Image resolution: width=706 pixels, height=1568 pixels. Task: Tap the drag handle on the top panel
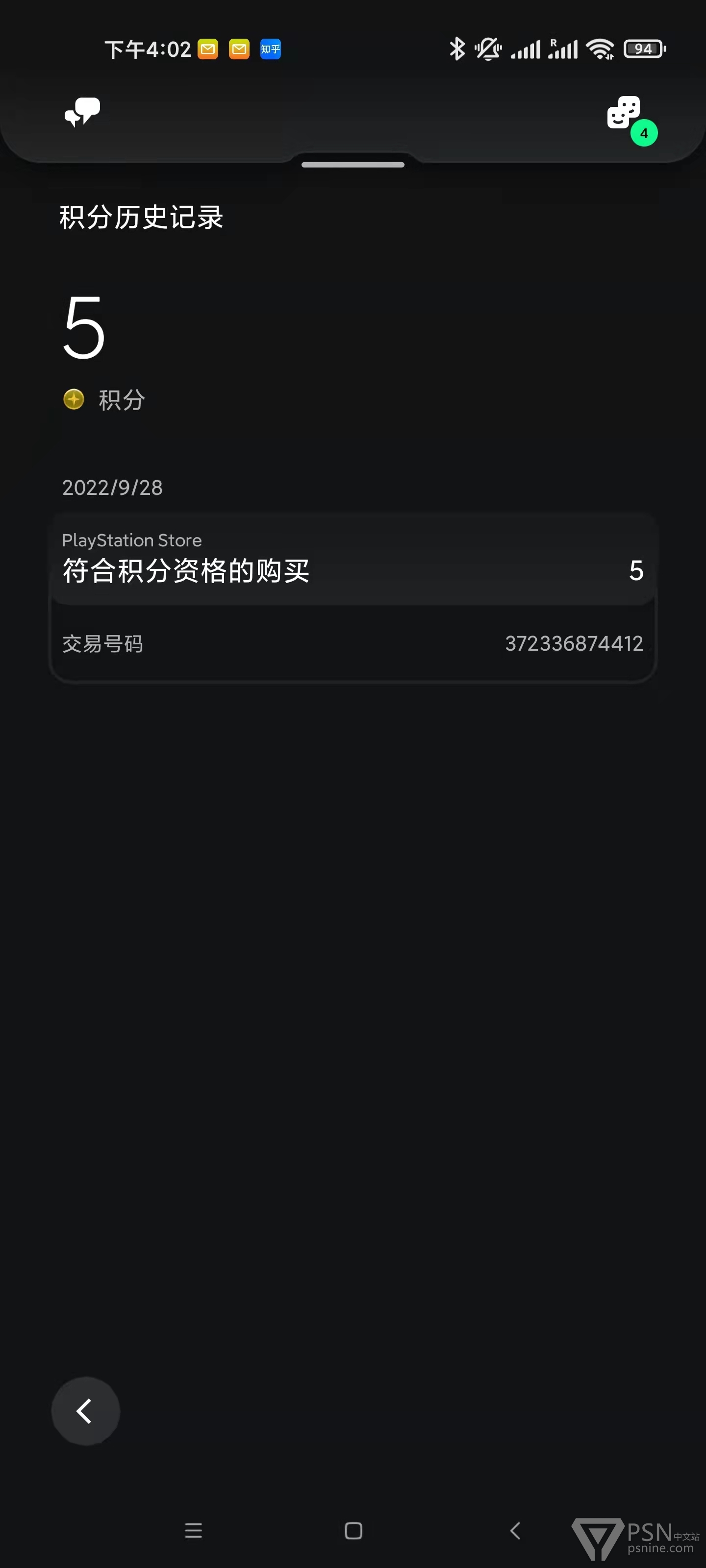pyautogui.click(x=353, y=164)
